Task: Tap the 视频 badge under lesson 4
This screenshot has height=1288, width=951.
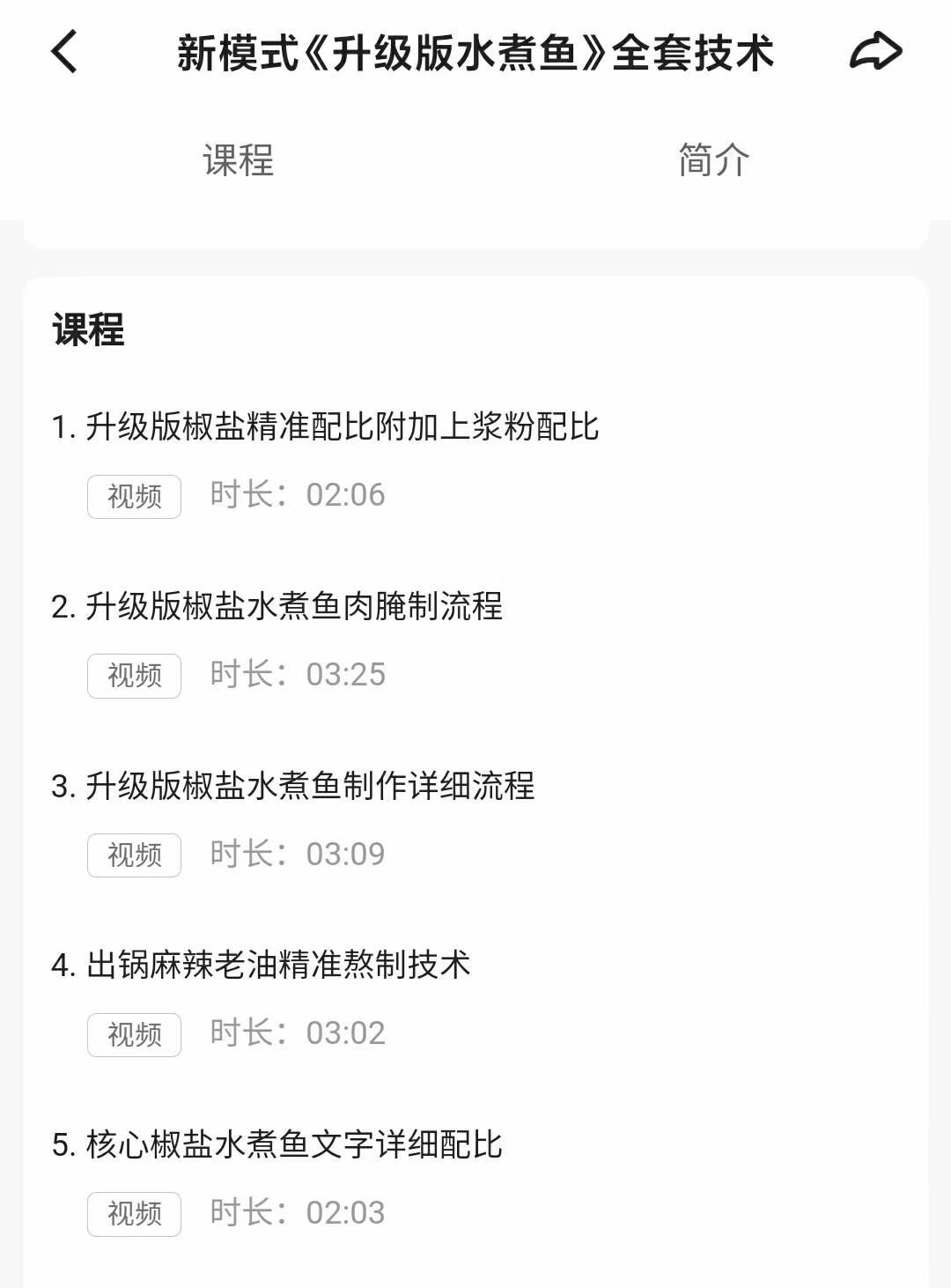Action: 134,1034
